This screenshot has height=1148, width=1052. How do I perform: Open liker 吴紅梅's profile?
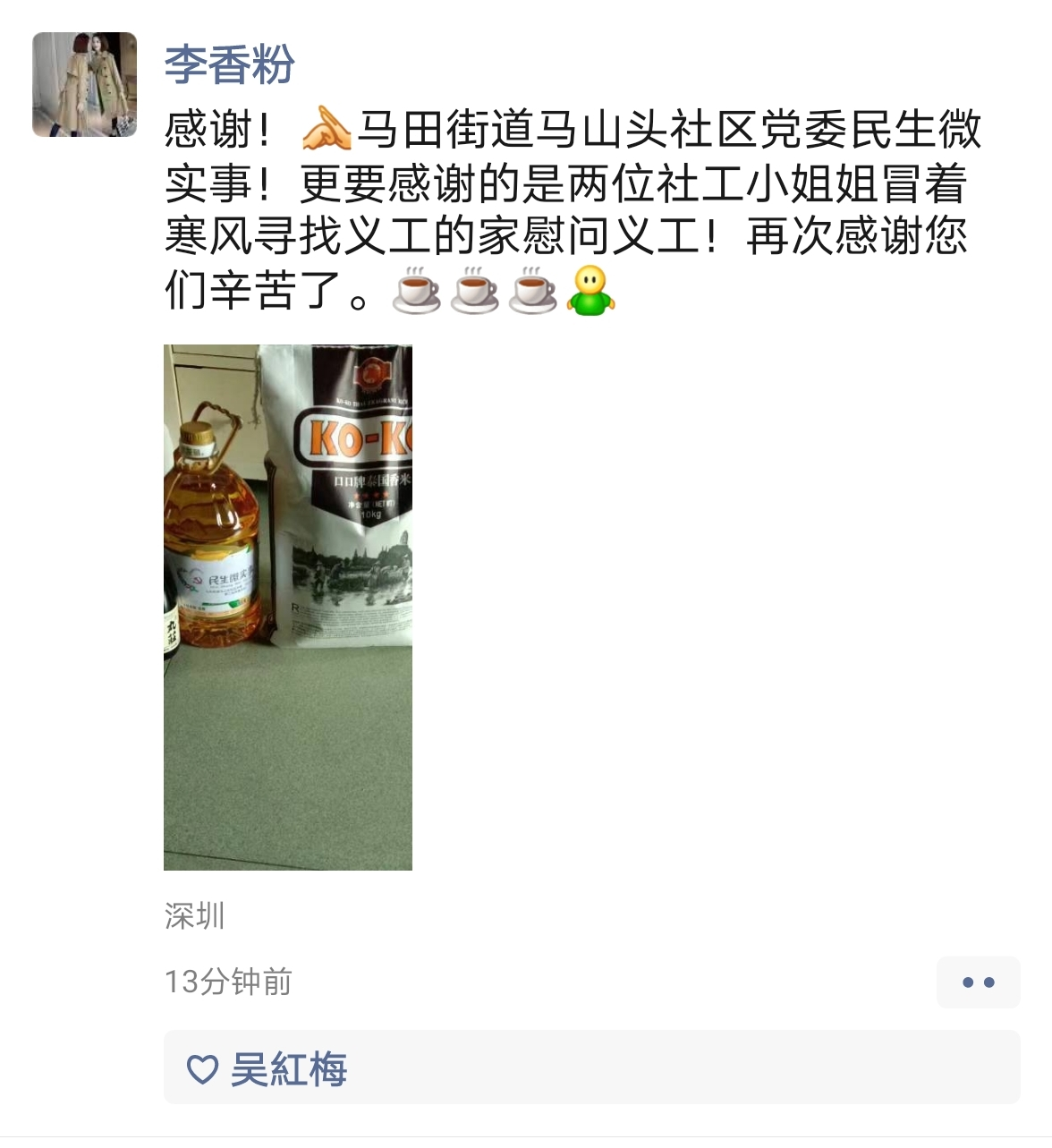tap(288, 1068)
